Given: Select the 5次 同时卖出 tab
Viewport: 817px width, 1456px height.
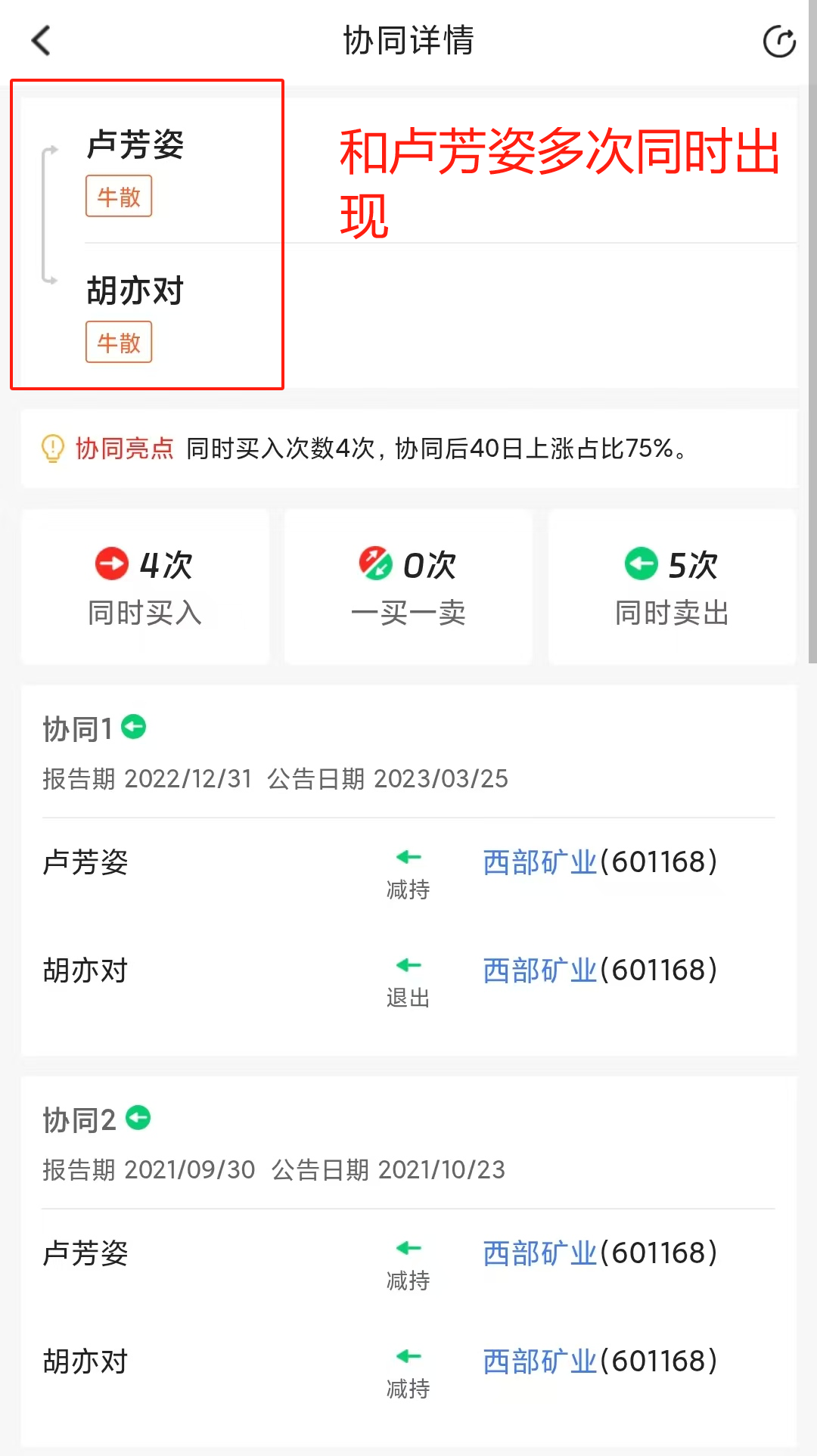Looking at the screenshot, I should point(672,587).
